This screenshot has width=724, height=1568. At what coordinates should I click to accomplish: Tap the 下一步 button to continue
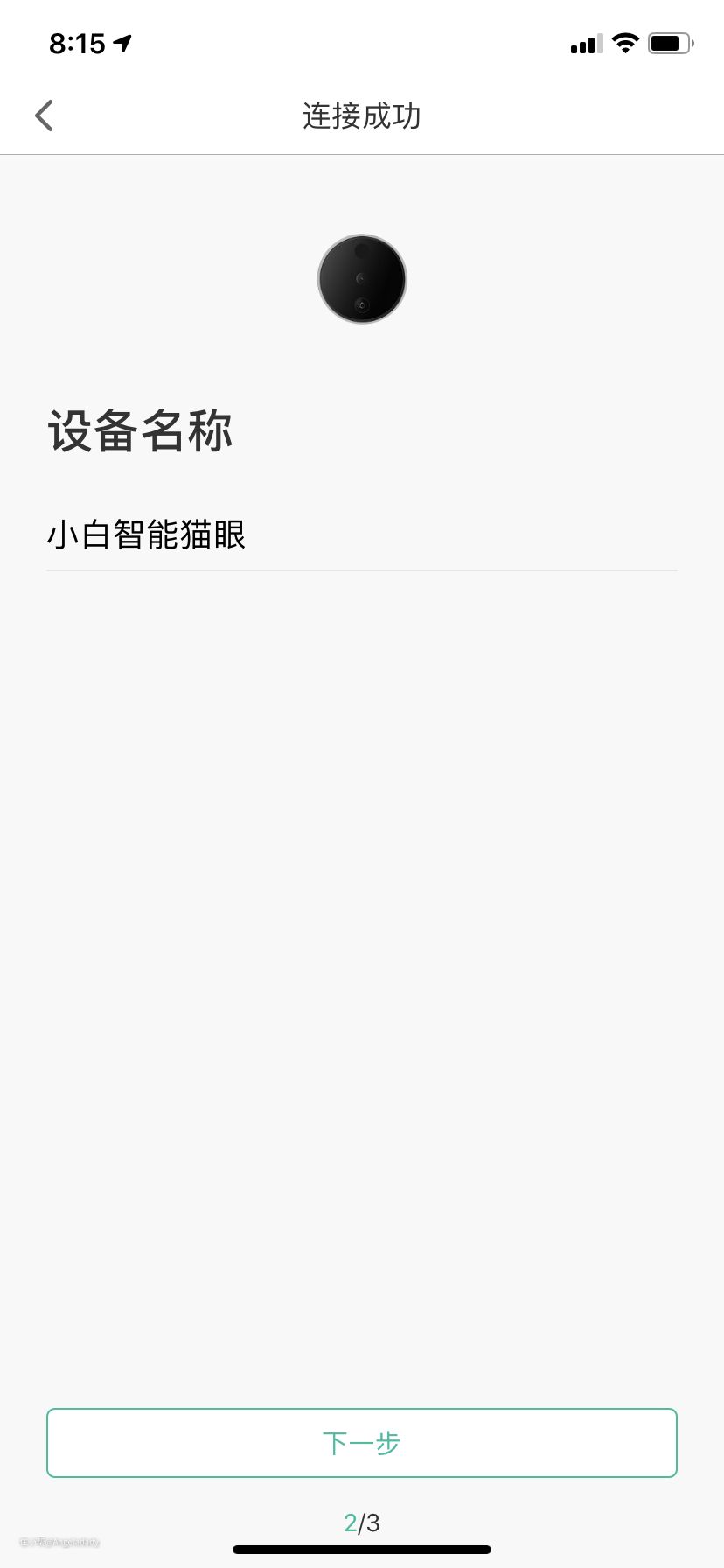click(361, 1443)
